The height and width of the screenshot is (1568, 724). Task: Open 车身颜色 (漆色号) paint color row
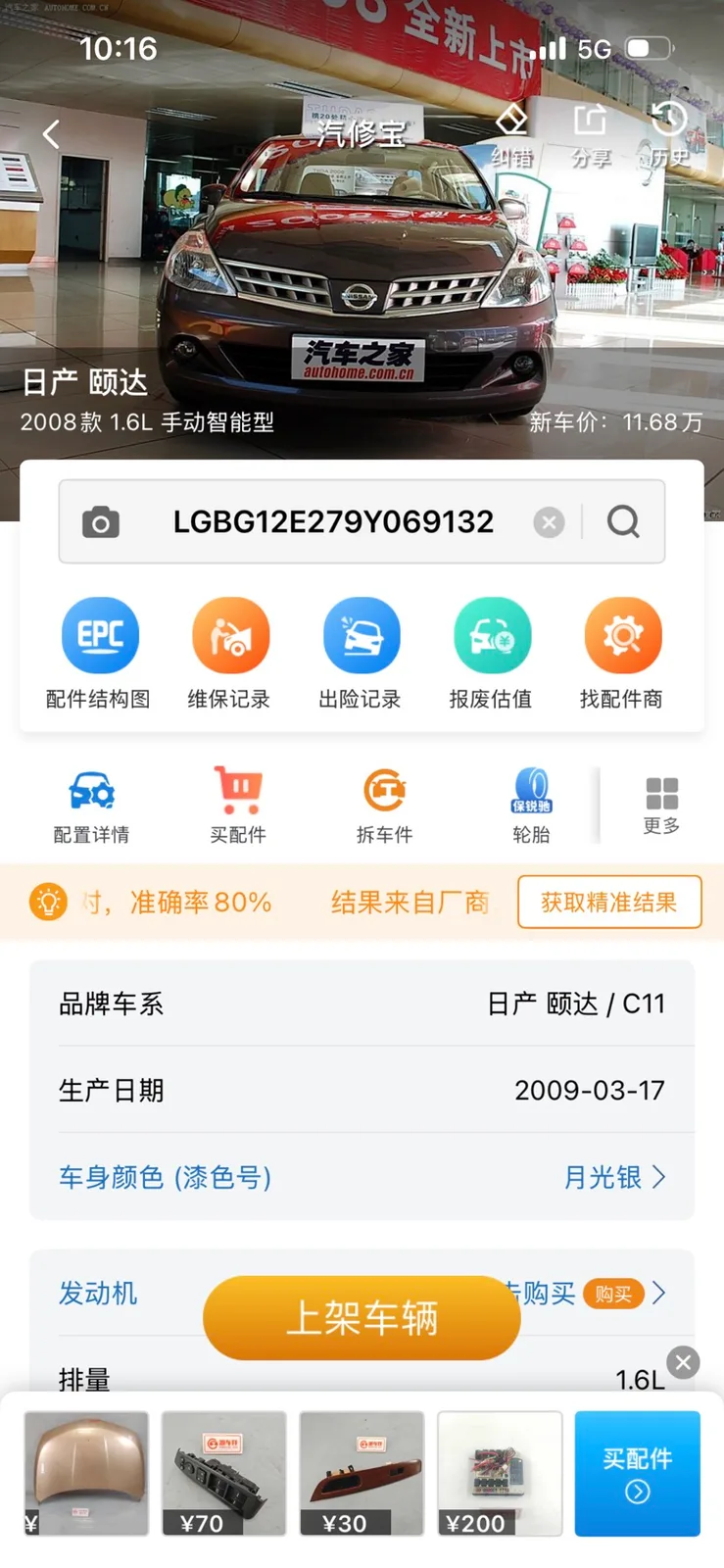[x=362, y=1177]
